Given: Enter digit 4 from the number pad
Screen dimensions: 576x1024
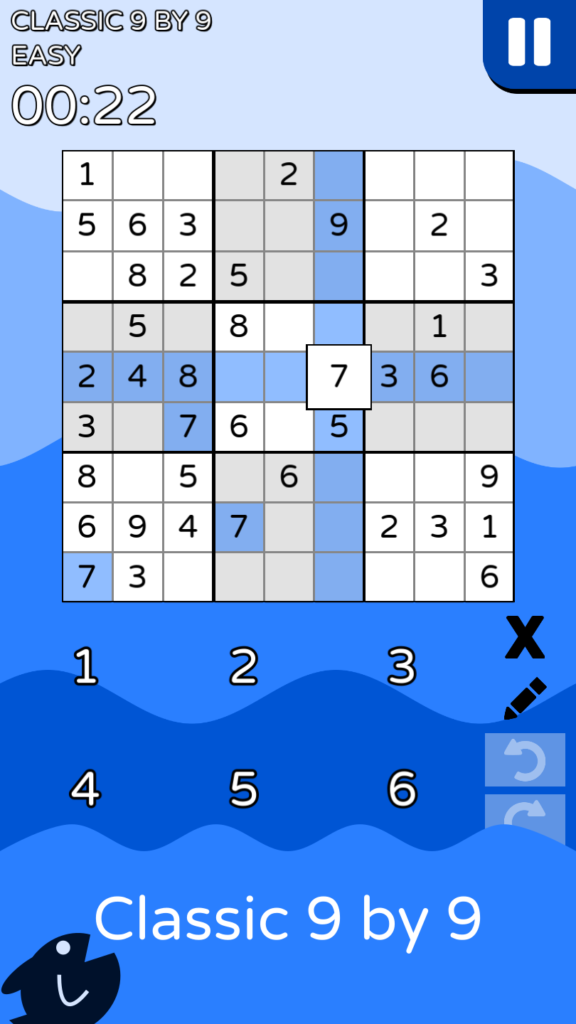Looking at the screenshot, I should click(x=86, y=788).
